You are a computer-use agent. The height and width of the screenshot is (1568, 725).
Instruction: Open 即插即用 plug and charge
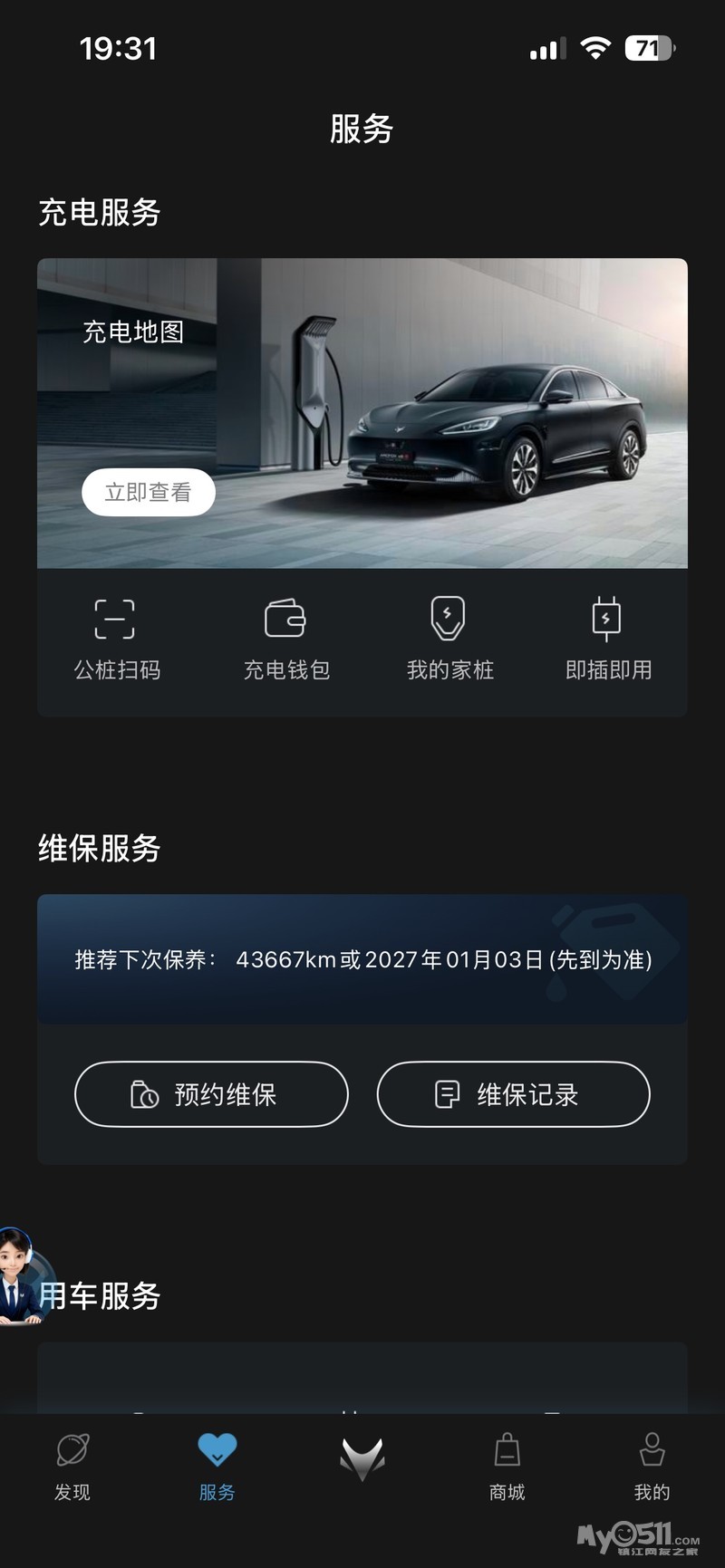[x=608, y=639]
